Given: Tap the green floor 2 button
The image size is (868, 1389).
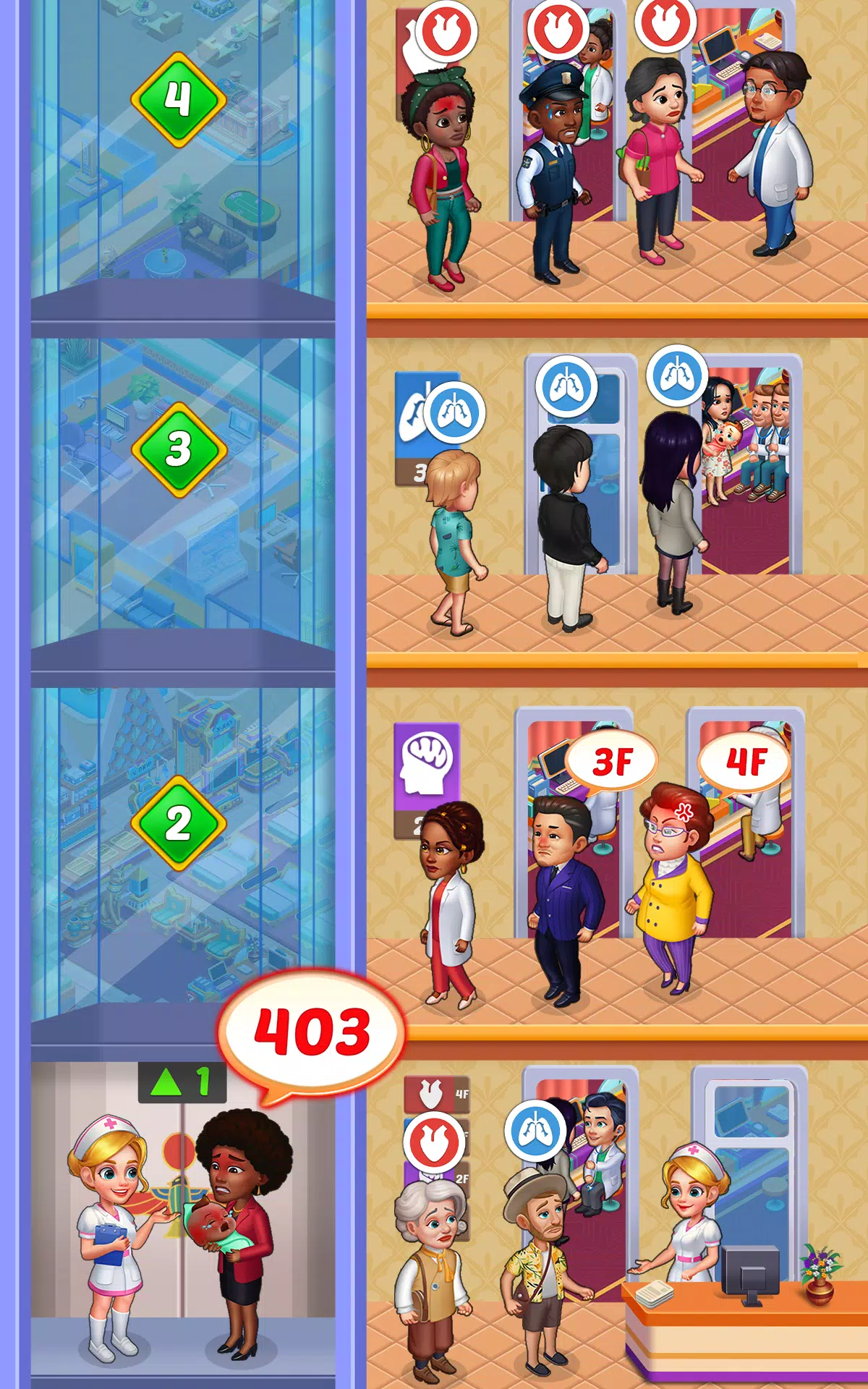Looking at the screenshot, I should coord(179,823).
